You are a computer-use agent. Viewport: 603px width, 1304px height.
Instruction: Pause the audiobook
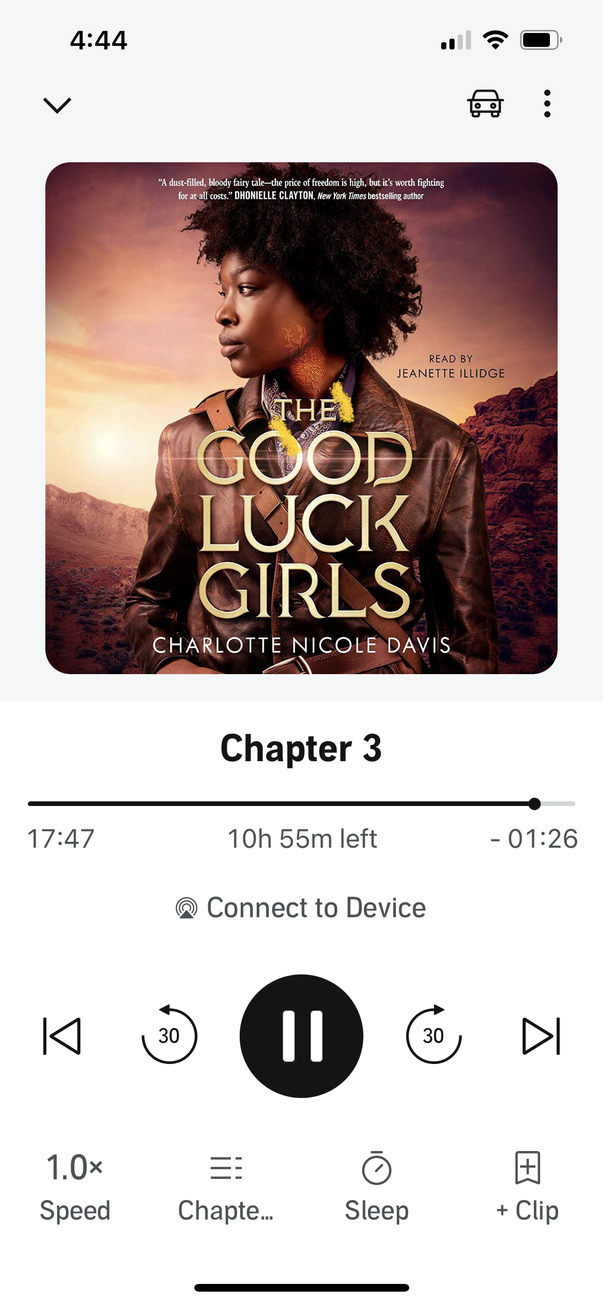click(x=301, y=1036)
